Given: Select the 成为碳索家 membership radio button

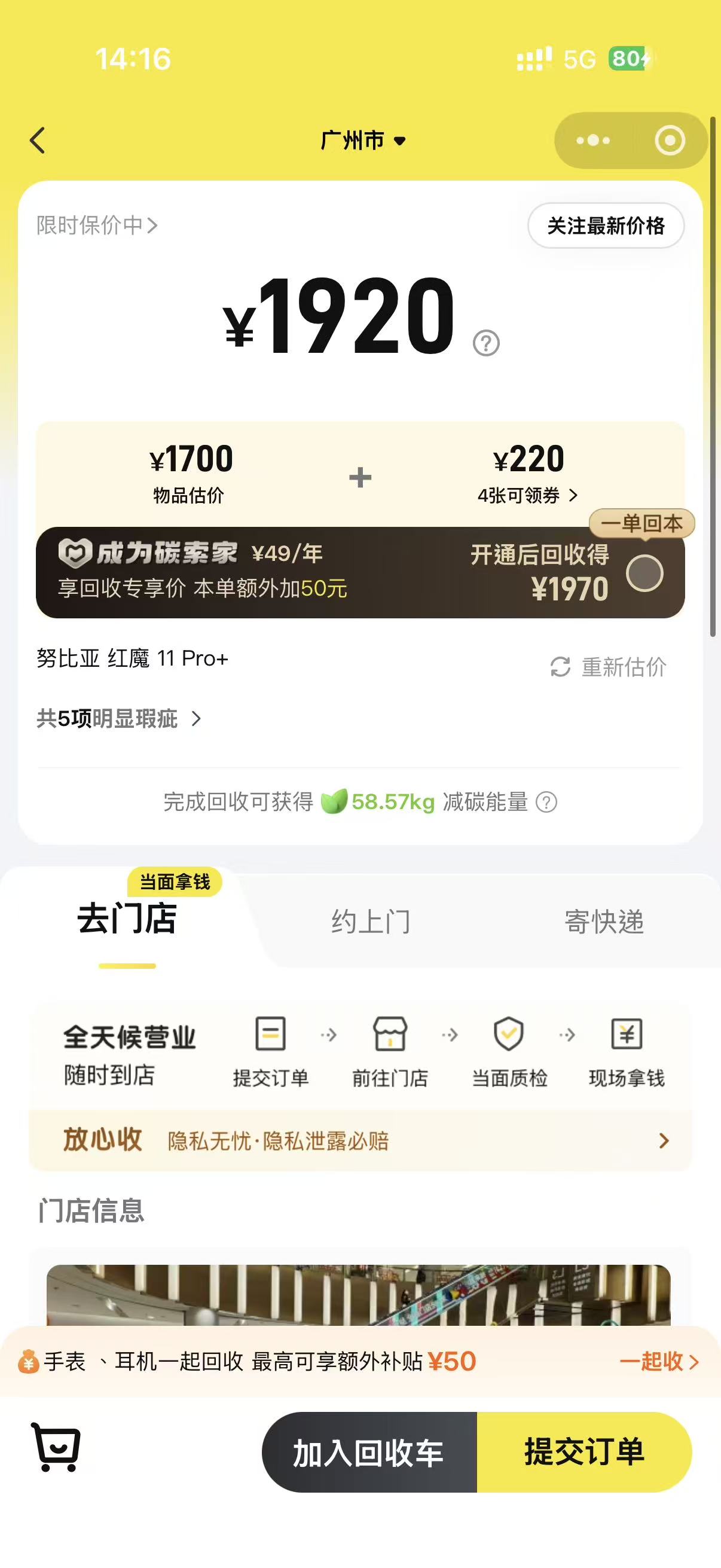Looking at the screenshot, I should click(644, 573).
